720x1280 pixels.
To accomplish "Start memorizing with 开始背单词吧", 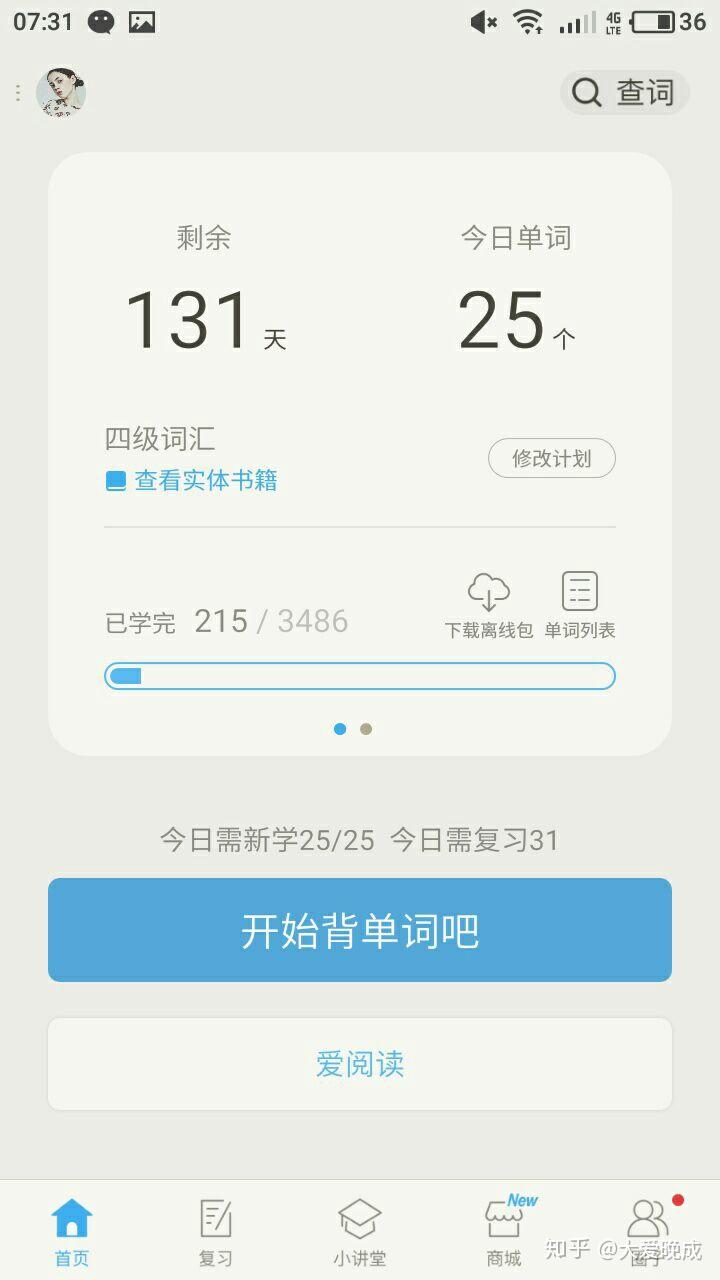I will [x=360, y=930].
